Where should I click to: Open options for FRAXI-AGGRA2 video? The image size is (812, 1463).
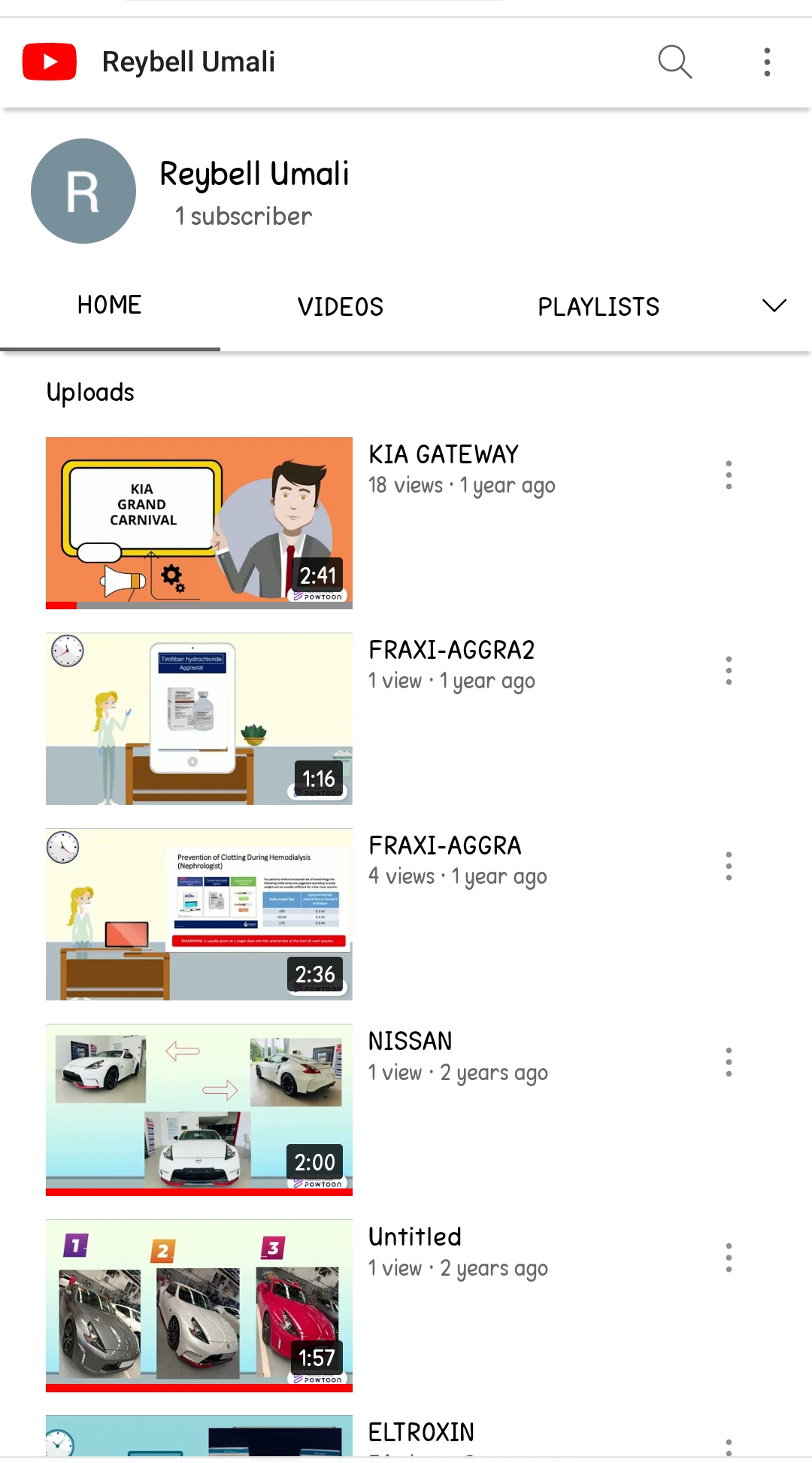pyautogui.click(x=729, y=671)
